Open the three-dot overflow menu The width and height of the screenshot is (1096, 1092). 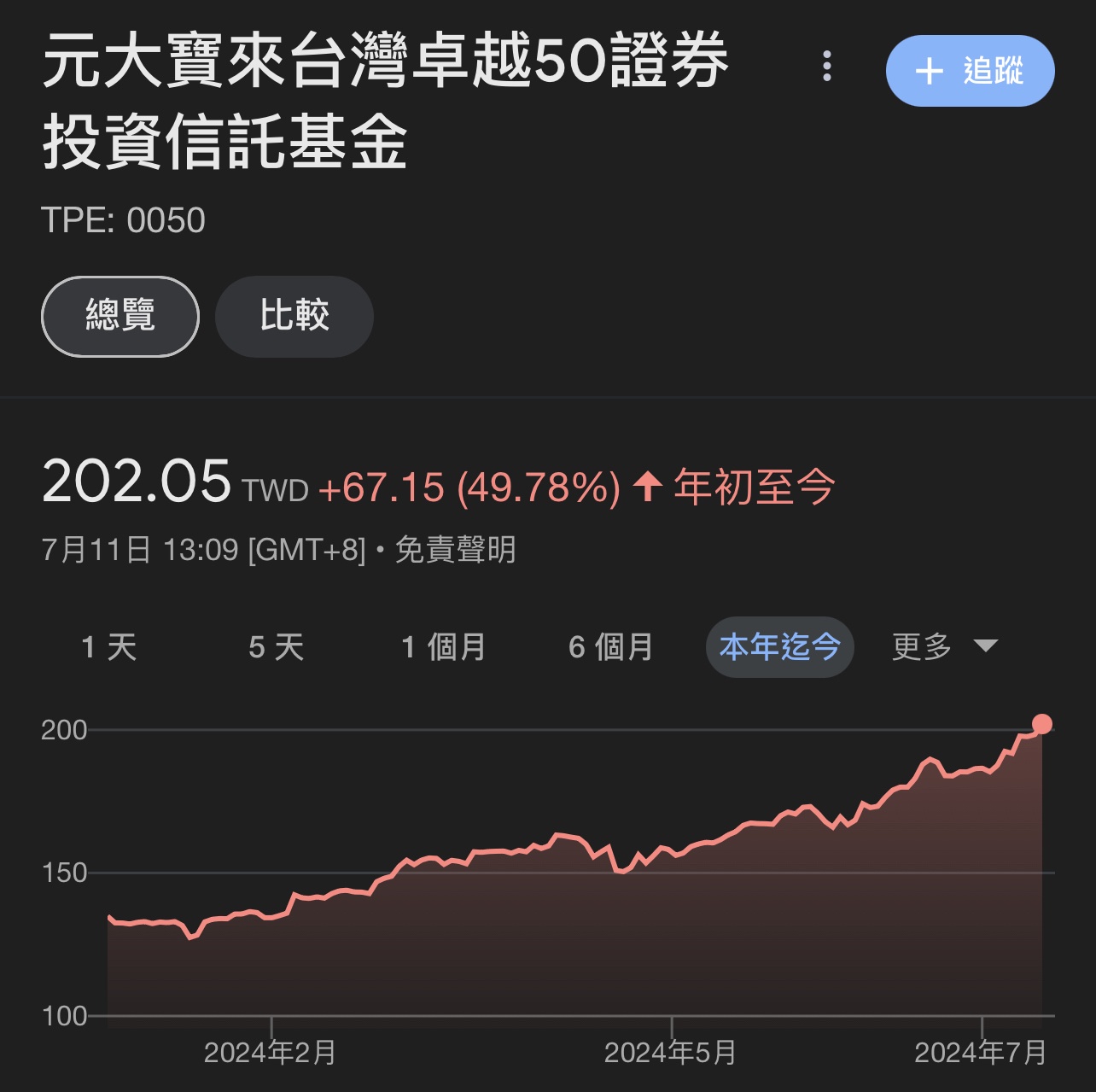pyautogui.click(x=826, y=67)
